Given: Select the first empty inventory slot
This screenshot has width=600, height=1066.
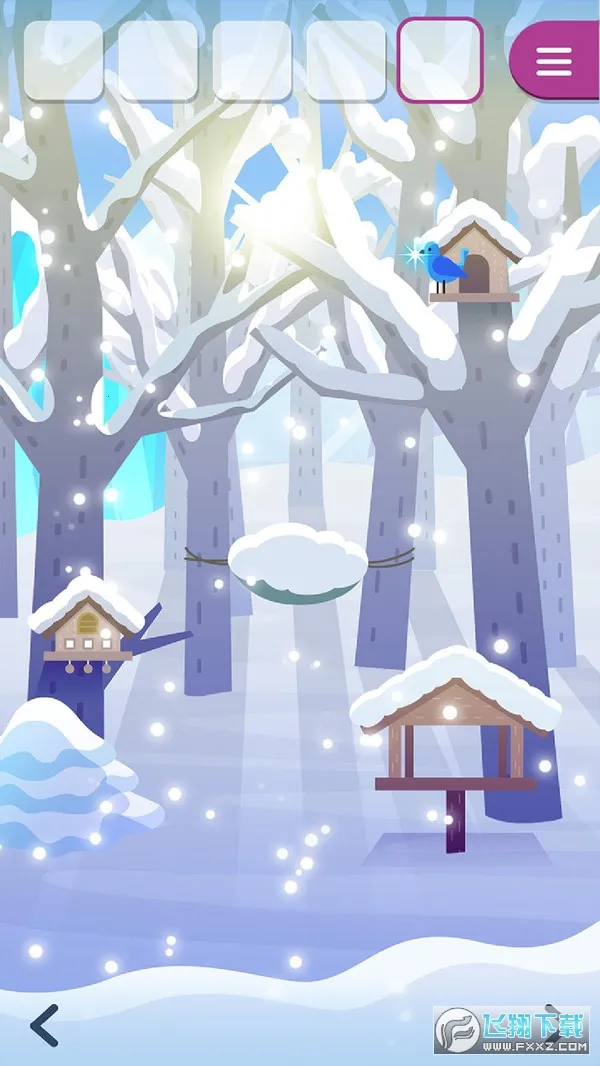Looking at the screenshot, I should coord(63,61).
